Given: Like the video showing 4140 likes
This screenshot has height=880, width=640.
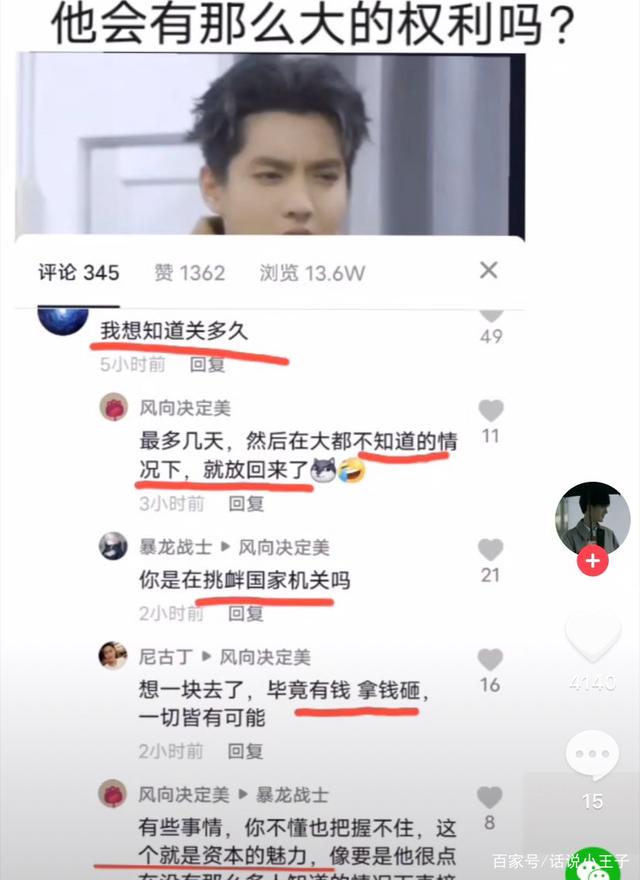Looking at the screenshot, I should click(592, 636).
